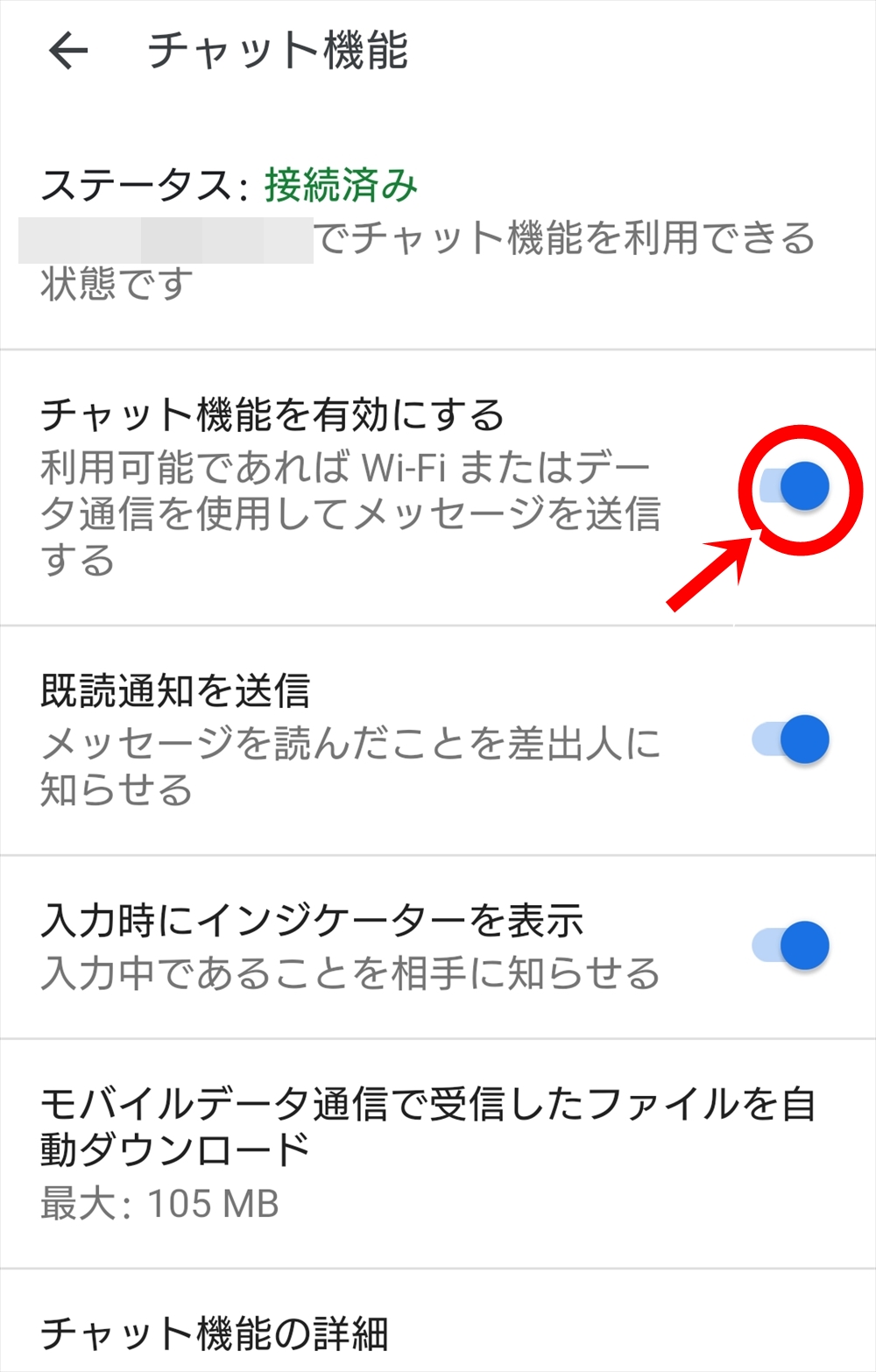Screen dimensions: 876x1372
Task: Toggle 入力時にインジケーターを表示 switch
Action: point(791,946)
